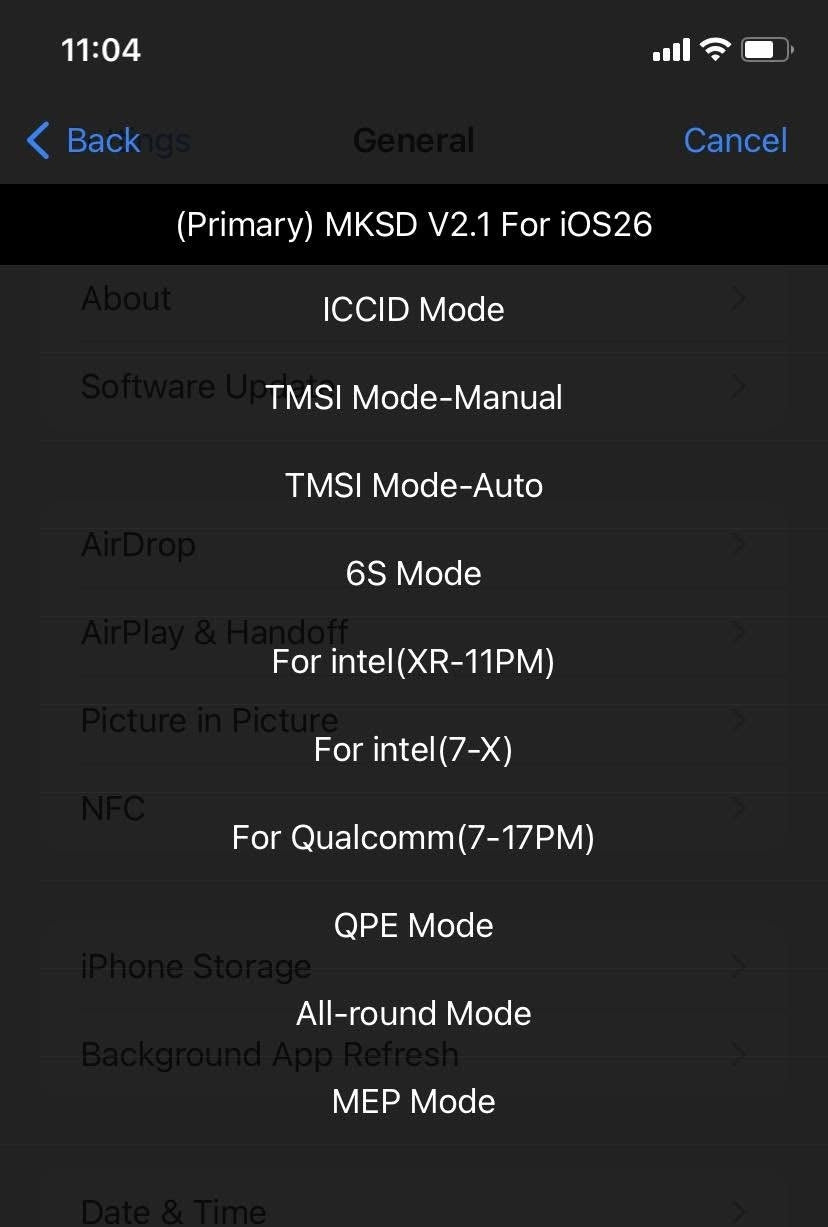
Task: Select For Qualcomm(7-17PM)
Action: point(413,837)
